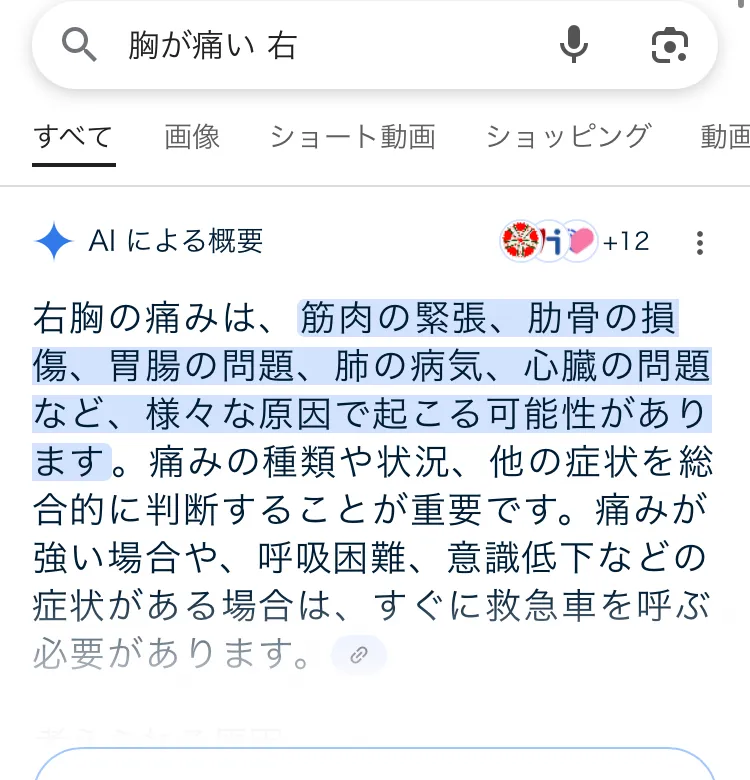Open Google Lens camera search
The width and height of the screenshot is (750, 780).
pos(669,45)
